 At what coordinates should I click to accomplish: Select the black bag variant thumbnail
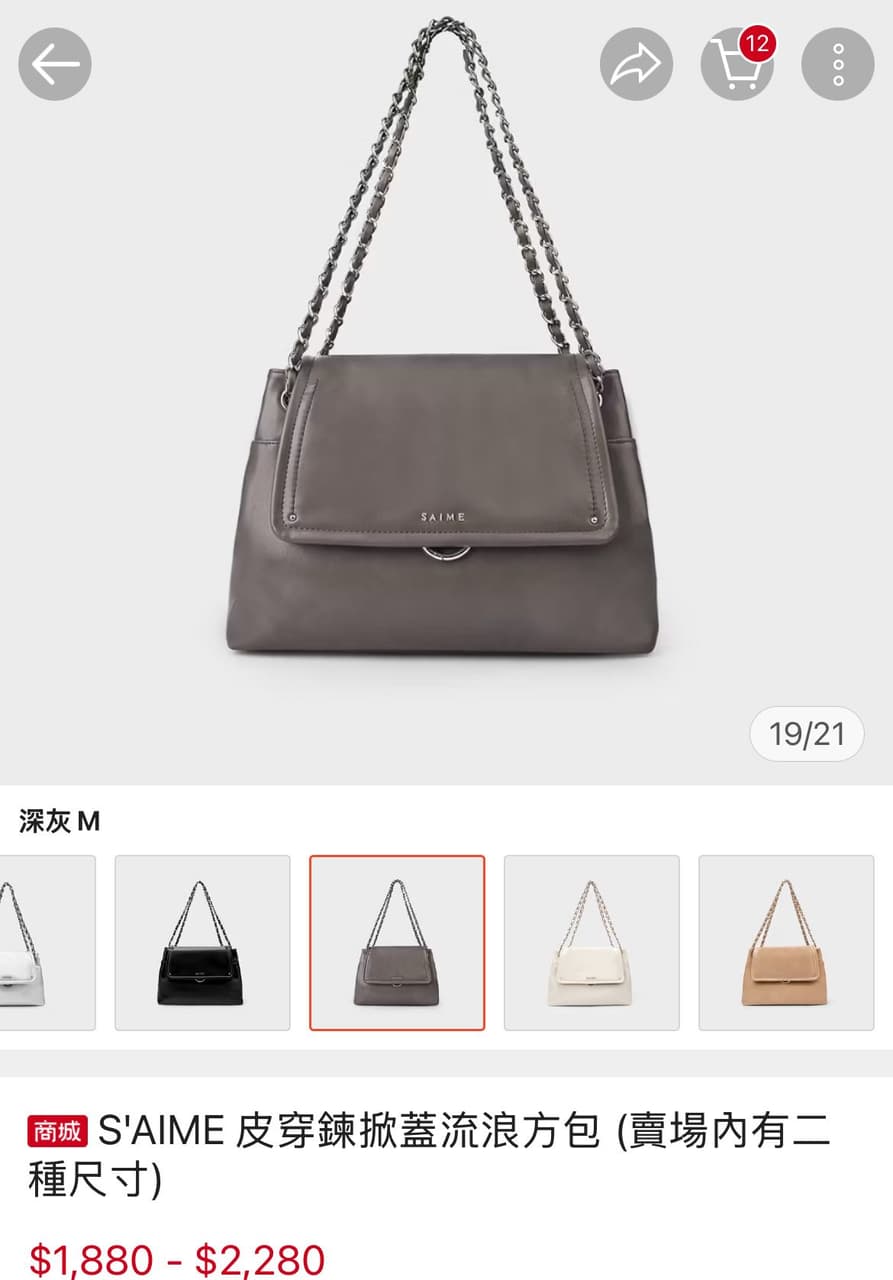[202, 942]
